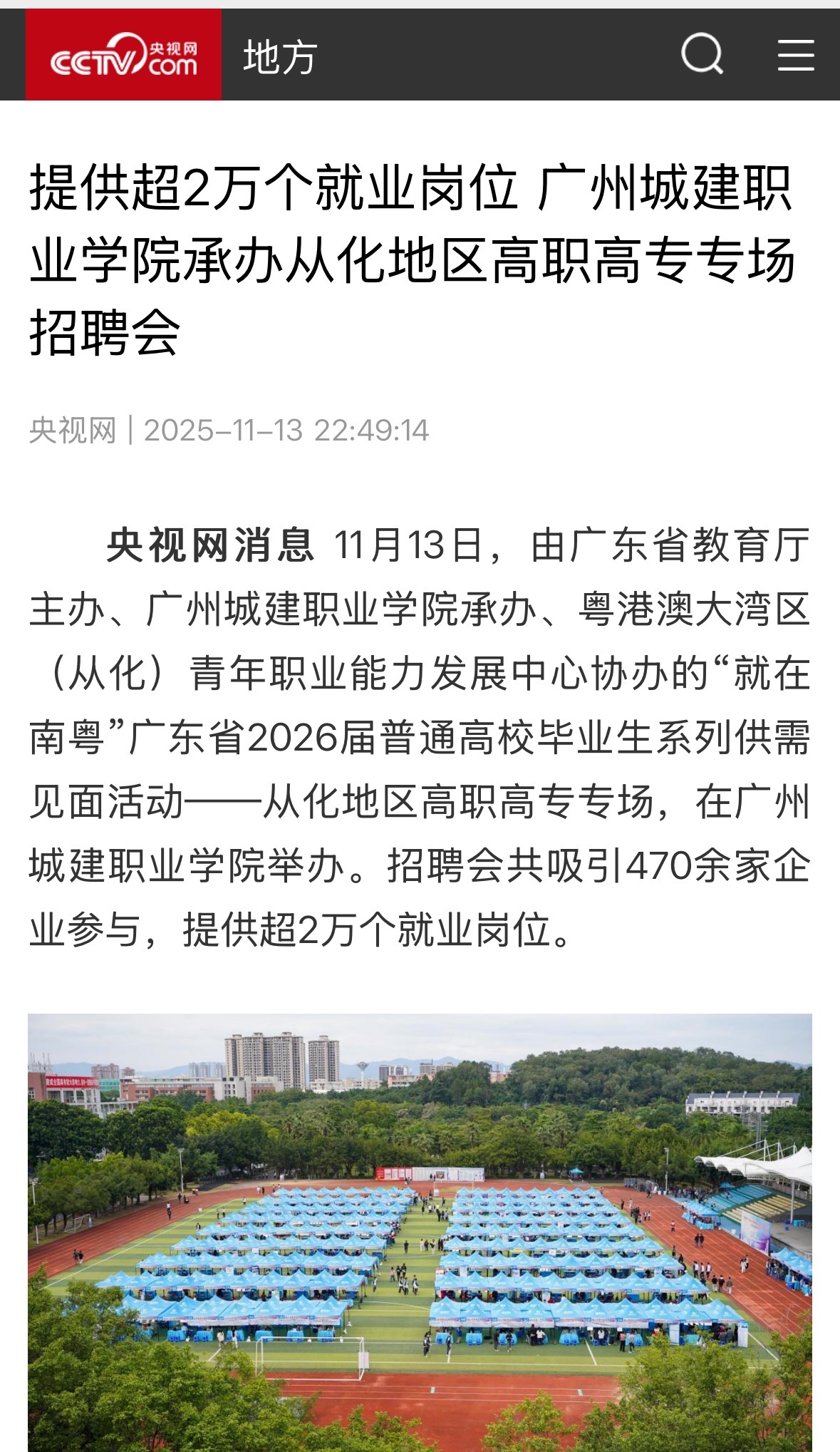Go to the CCTV.com home logo
This screenshot has height=1452, width=840.
pos(124,55)
